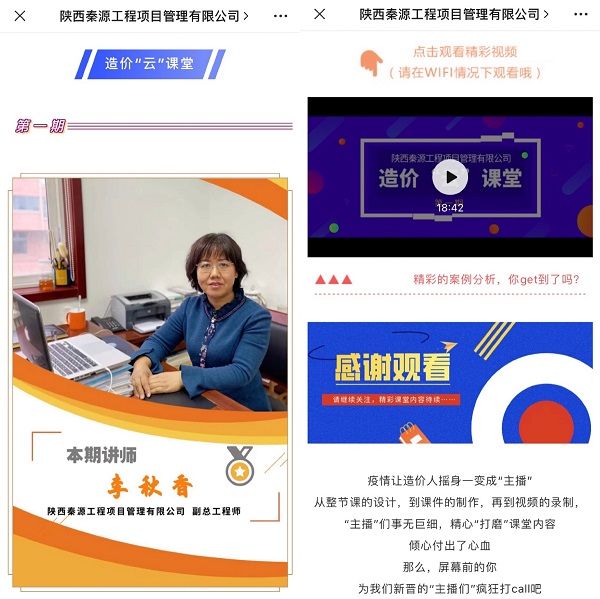Viewport: 600px width, 599px height.
Task: Open 陕西秦源工程项目管理有限公司 account above the video
Action: [454, 15]
